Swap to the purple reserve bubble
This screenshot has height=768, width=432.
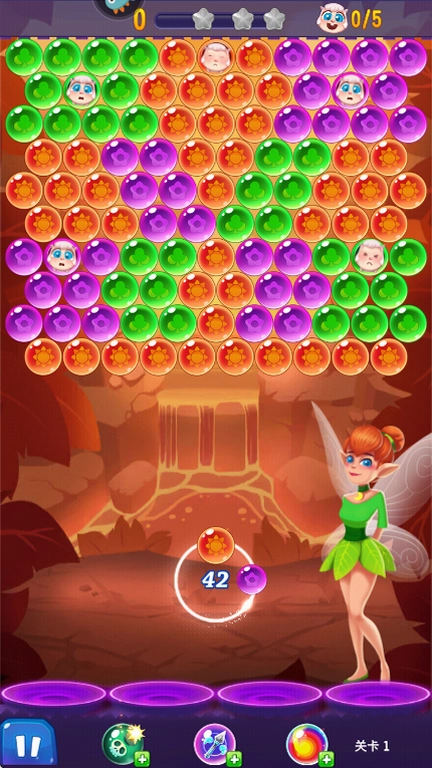(252, 579)
